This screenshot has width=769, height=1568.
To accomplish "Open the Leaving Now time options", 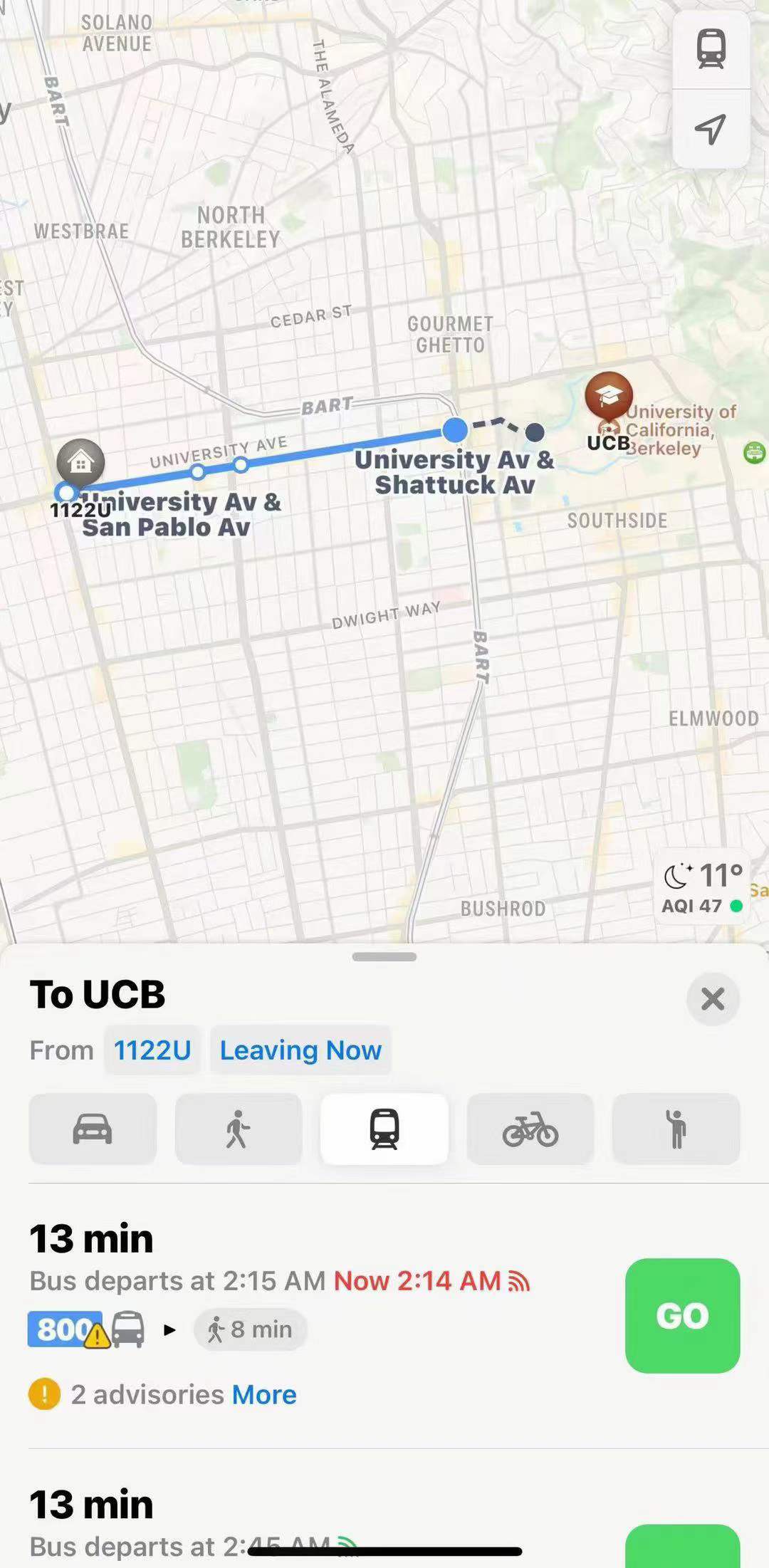I will tap(300, 1050).
